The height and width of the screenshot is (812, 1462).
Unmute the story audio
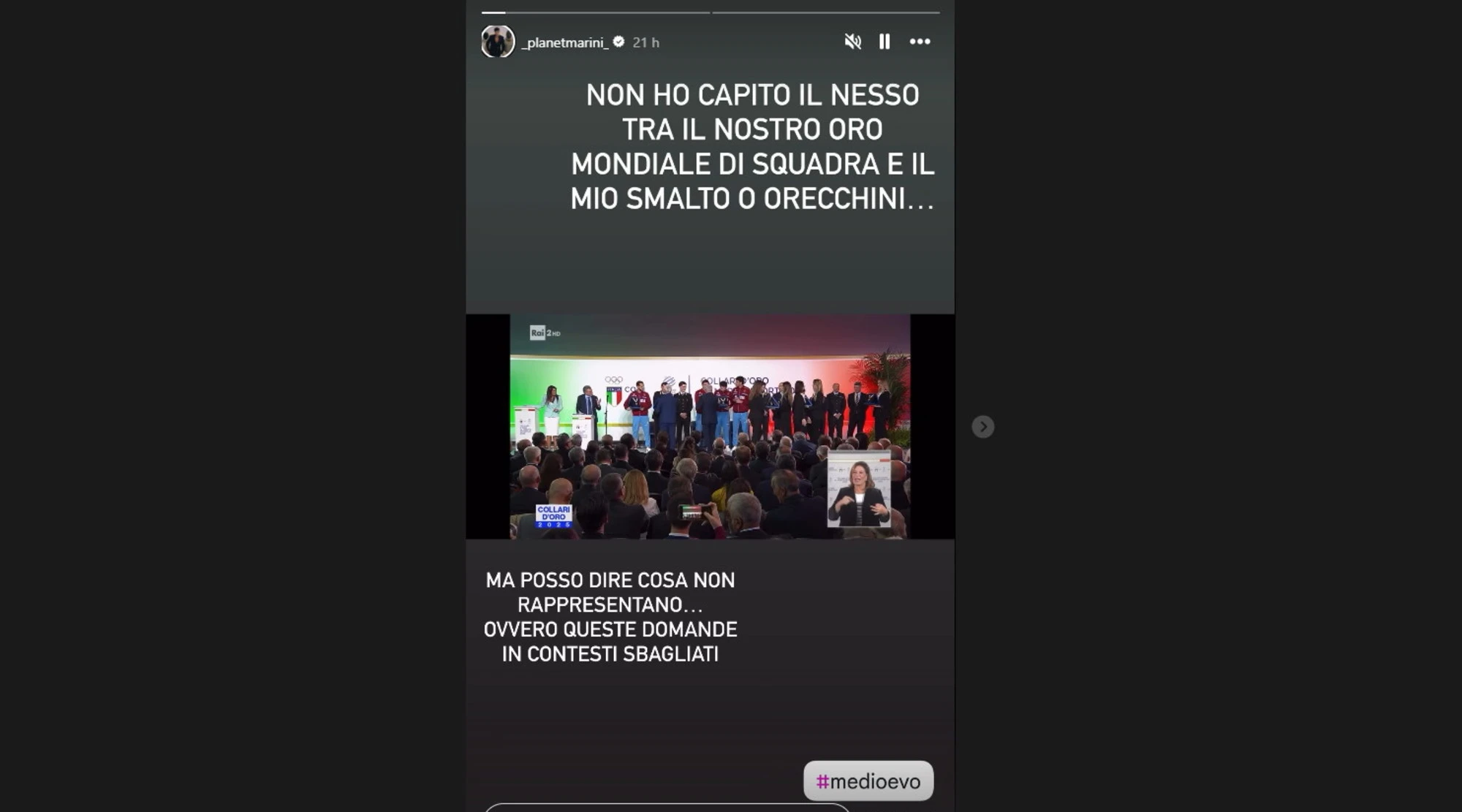pyautogui.click(x=852, y=42)
